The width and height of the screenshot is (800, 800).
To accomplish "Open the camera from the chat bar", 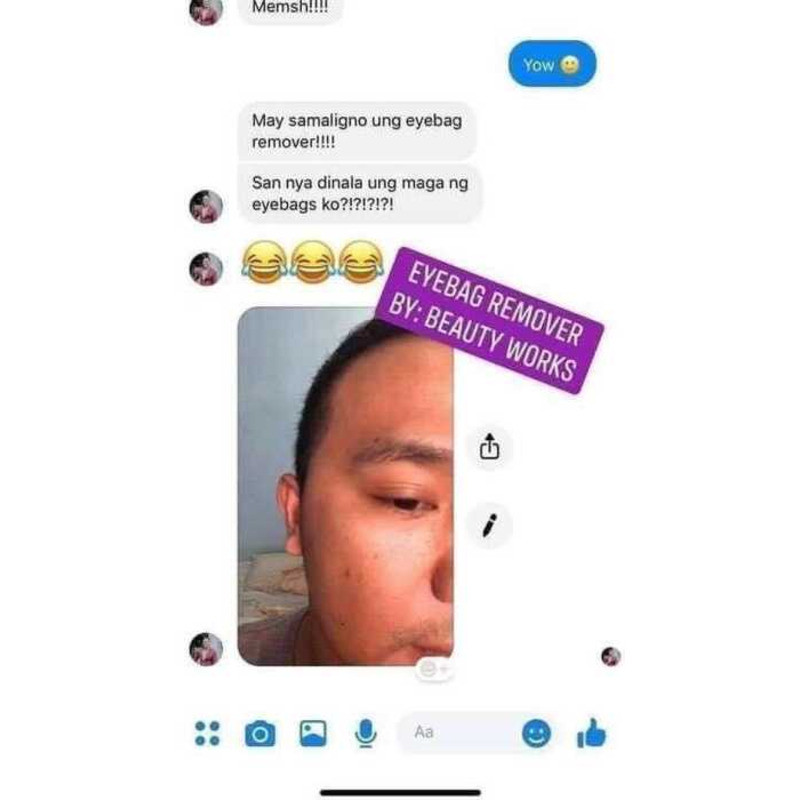I will click(x=260, y=734).
